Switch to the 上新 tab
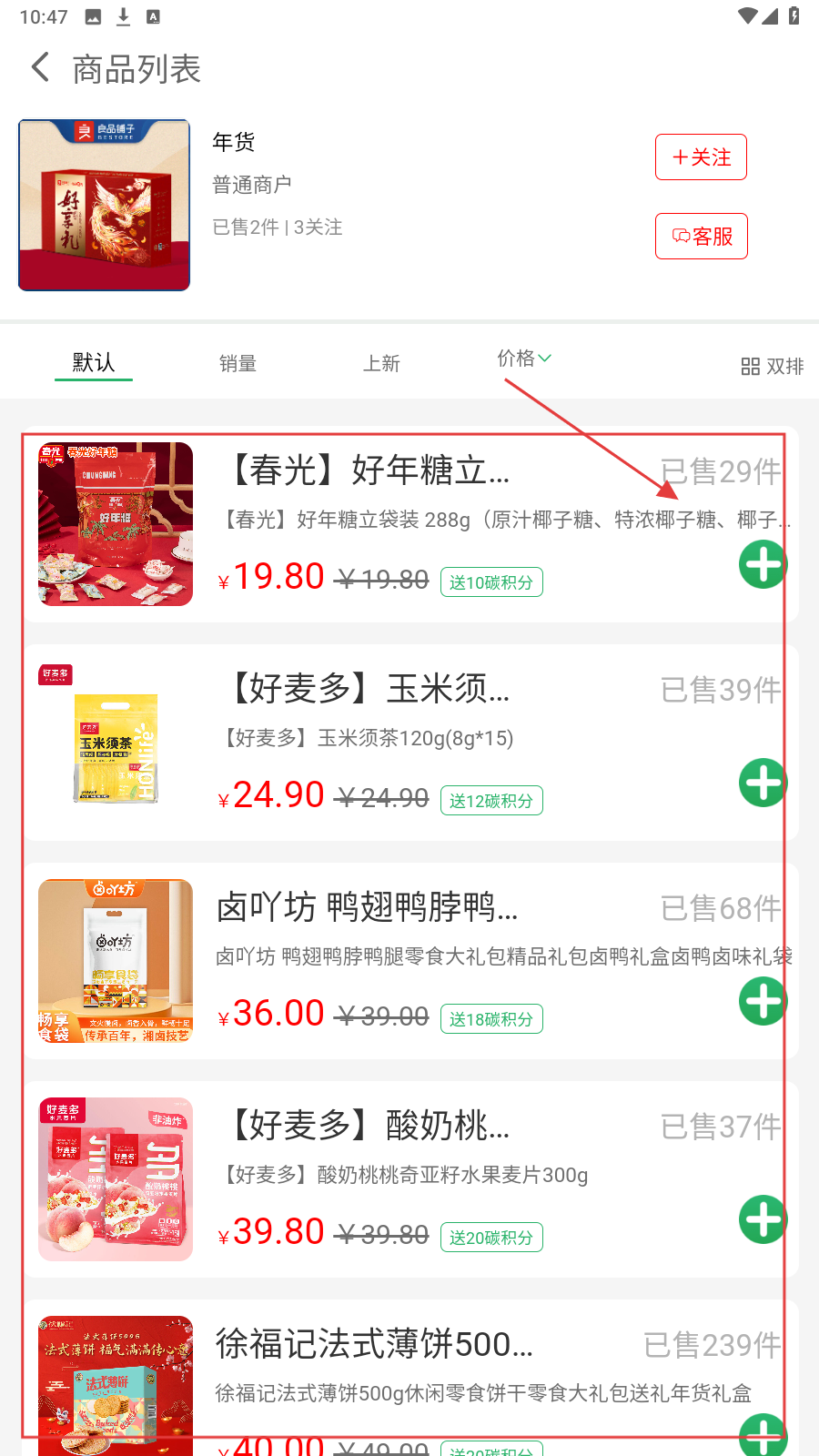The image size is (819, 1456). pos(381,364)
